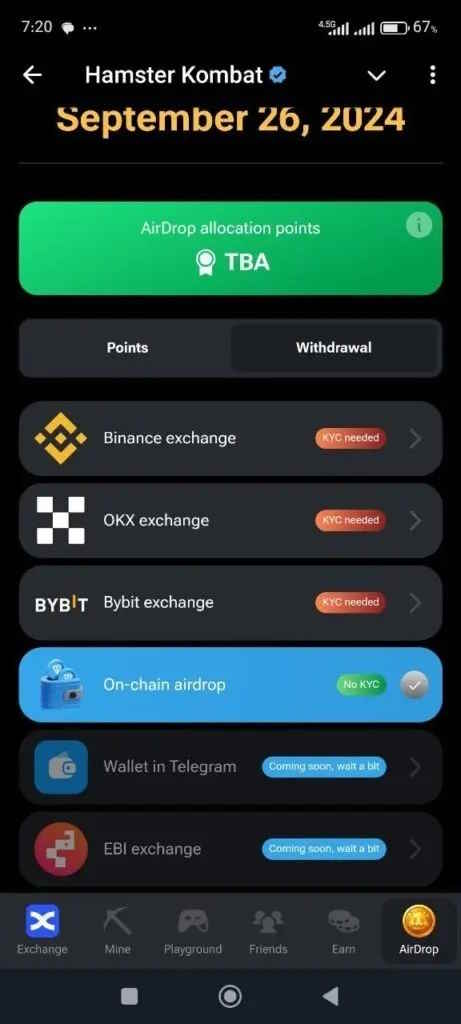The image size is (461, 1024).
Task: Switch to the Points tab
Action: (x=127, y=347)
